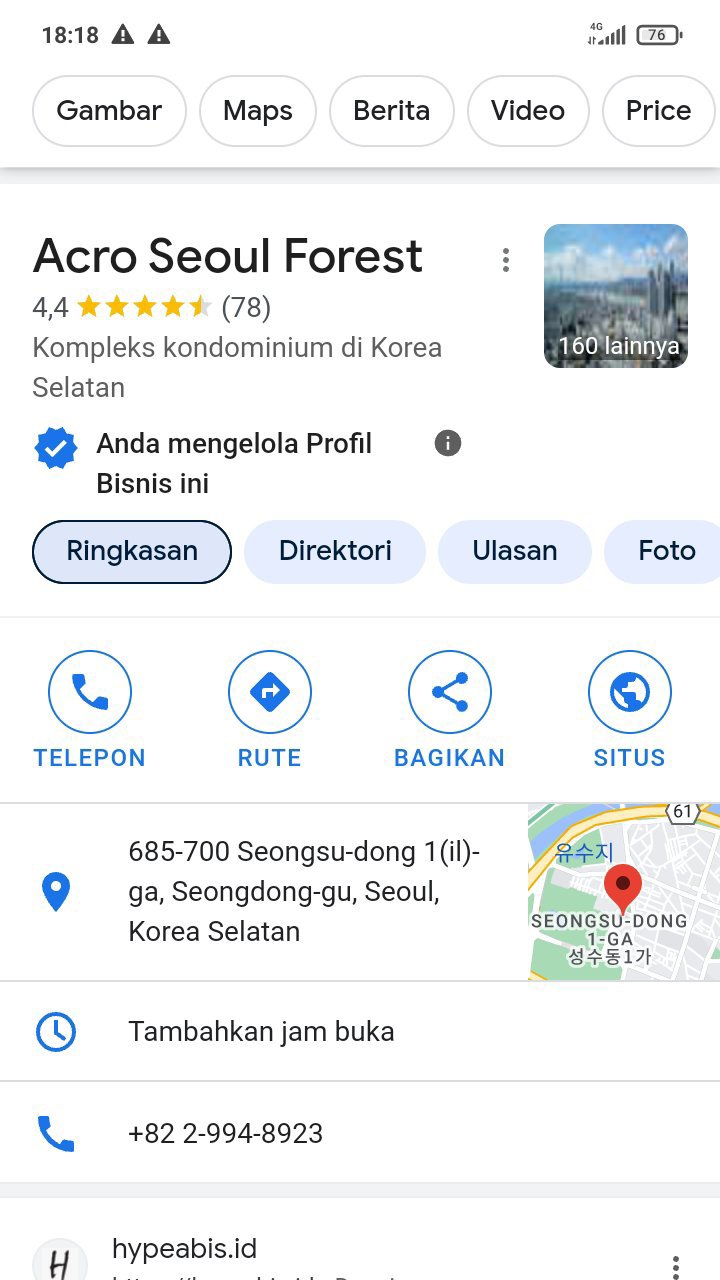
Task: Select the Price filter chip
Action: (x=658, y=111)
